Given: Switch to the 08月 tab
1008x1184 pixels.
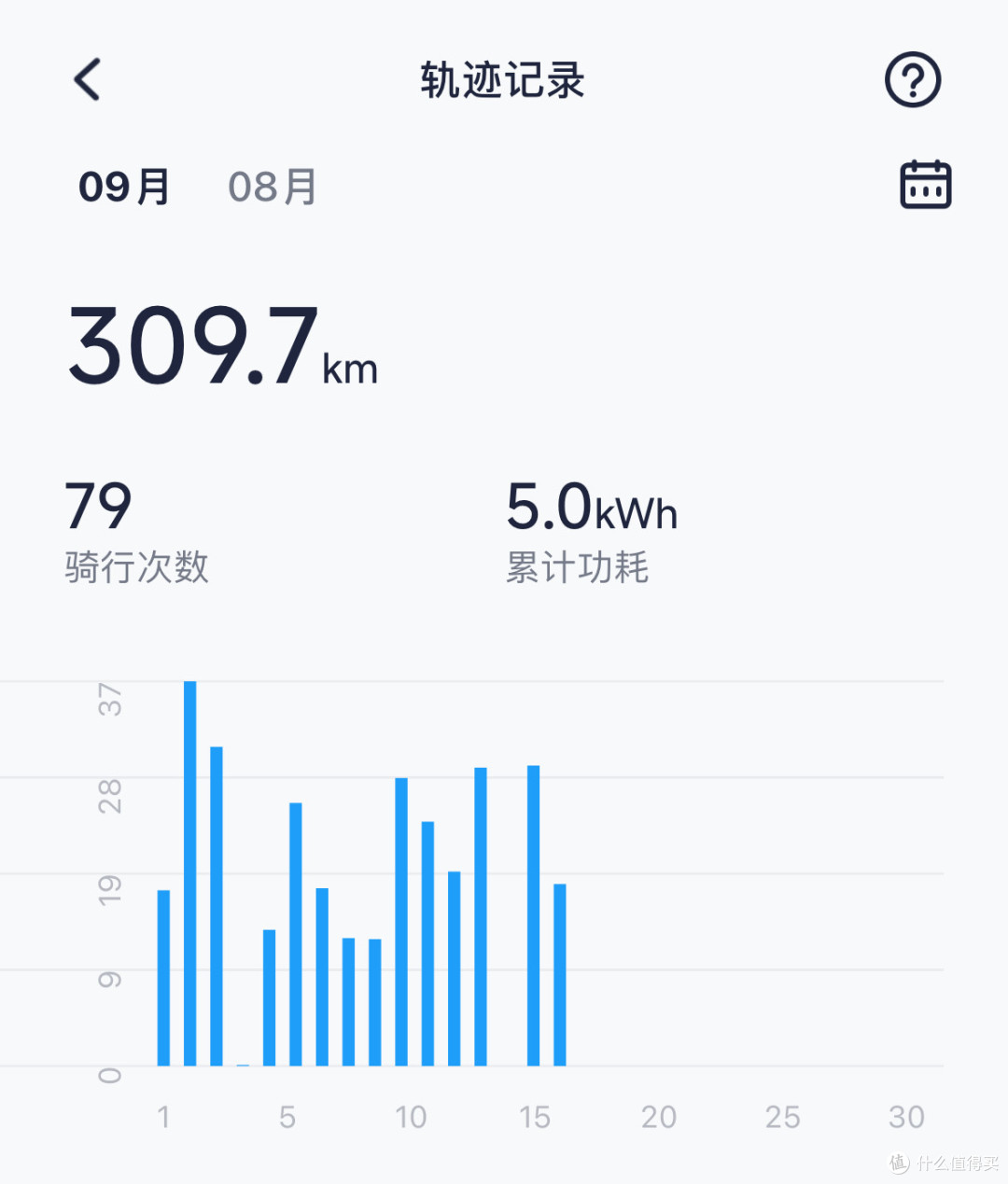Looking at the screenshot, I should [273, 187].
